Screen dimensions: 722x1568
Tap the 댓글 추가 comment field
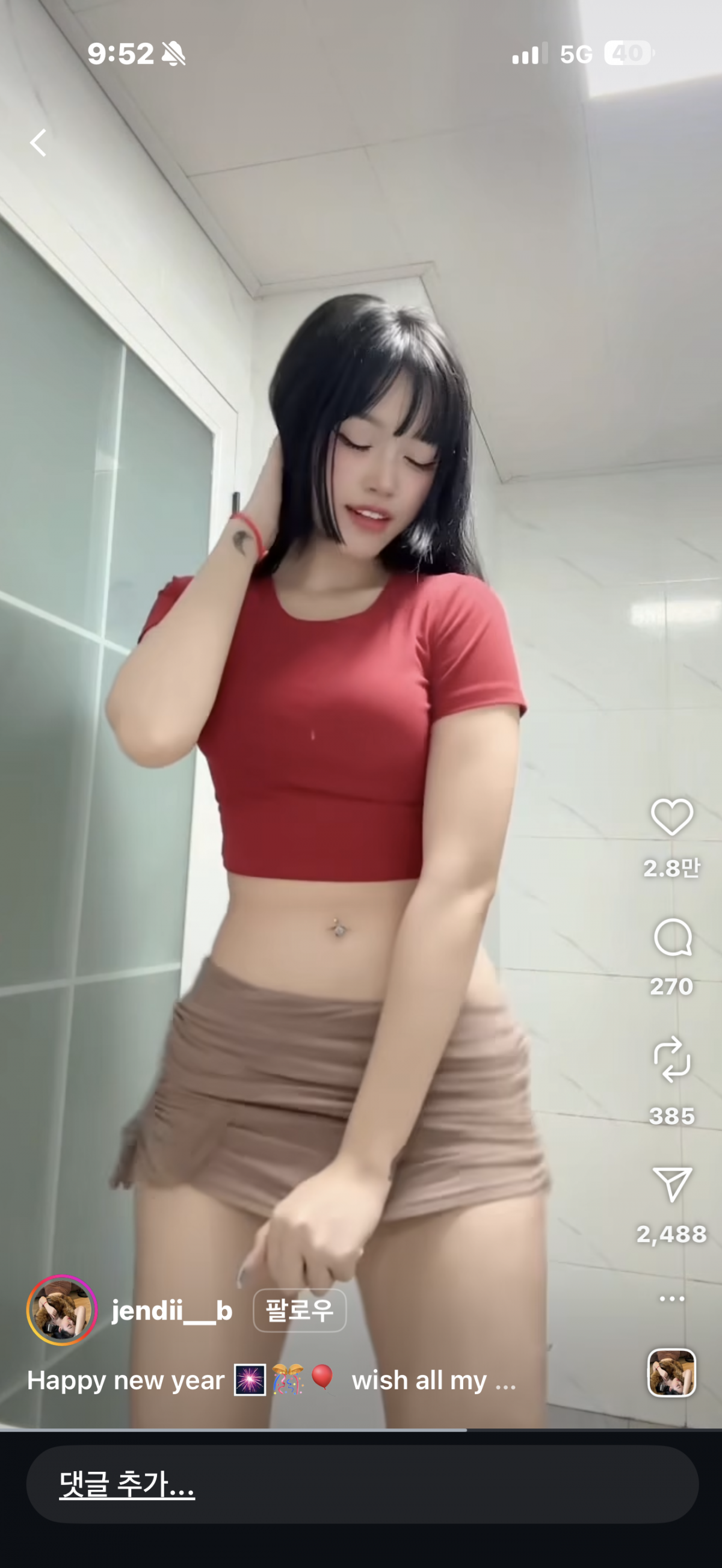[362, 1484]
